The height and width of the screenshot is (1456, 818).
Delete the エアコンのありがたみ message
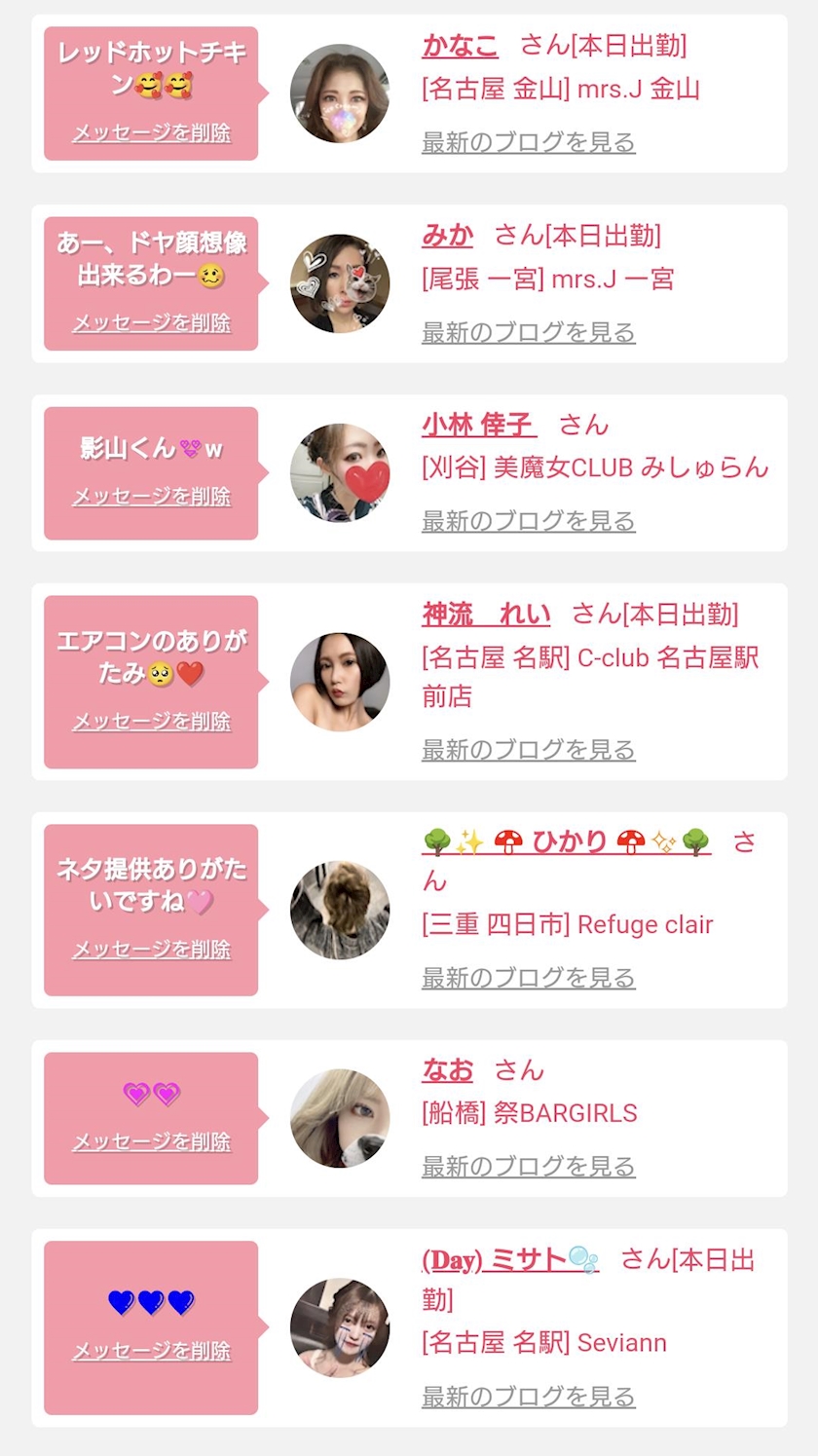click(x=151, y=722)
